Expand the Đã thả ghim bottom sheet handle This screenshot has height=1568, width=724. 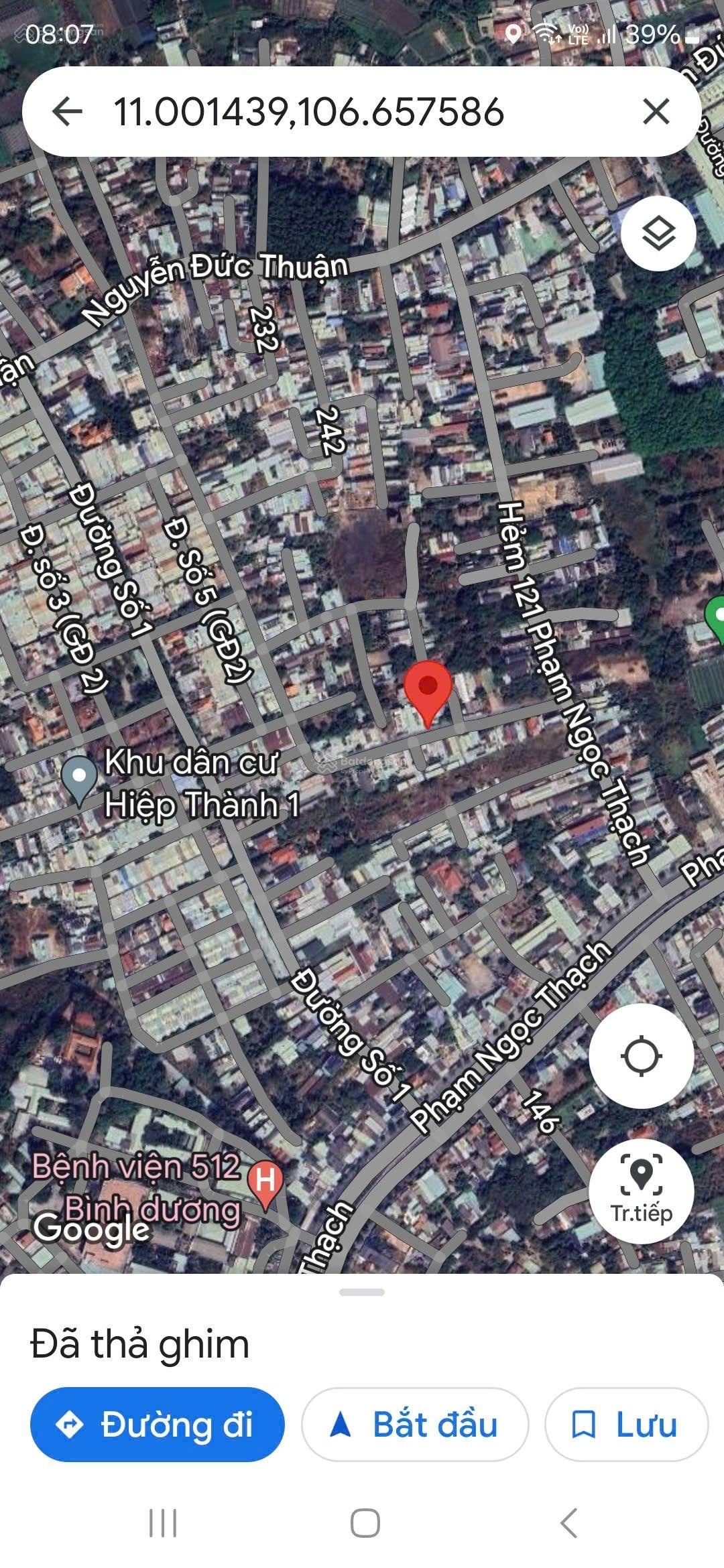(x=362, y=1293)
